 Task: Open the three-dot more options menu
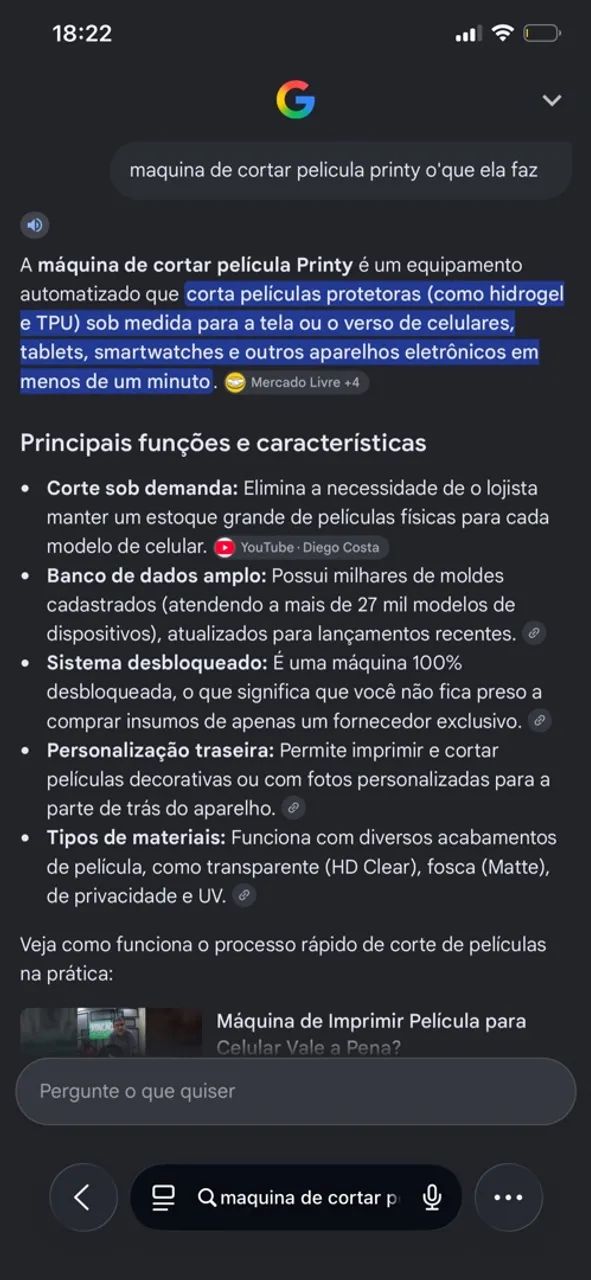[508, 1197]
